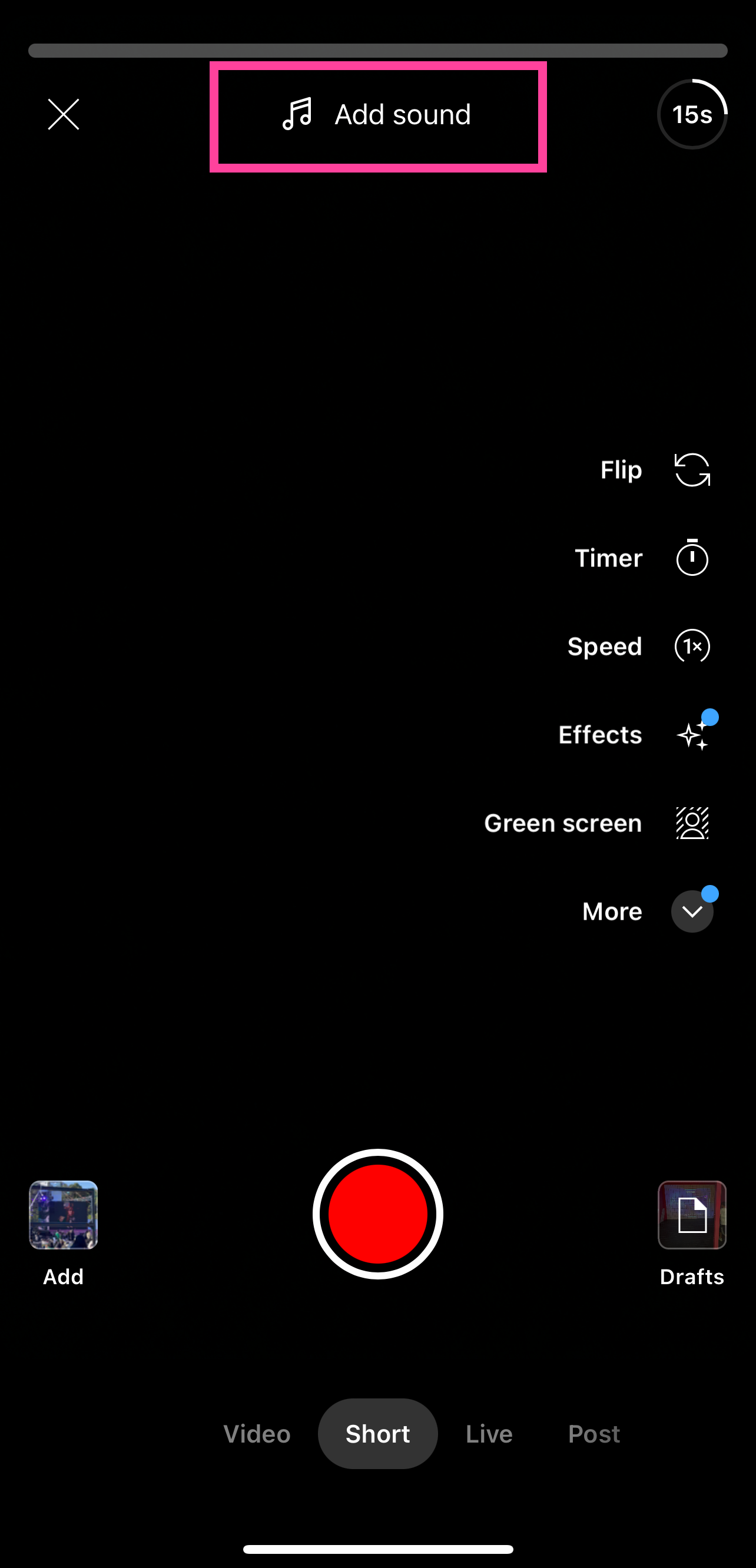Open the Timer option
The image size is (756, 1568).
692,558
